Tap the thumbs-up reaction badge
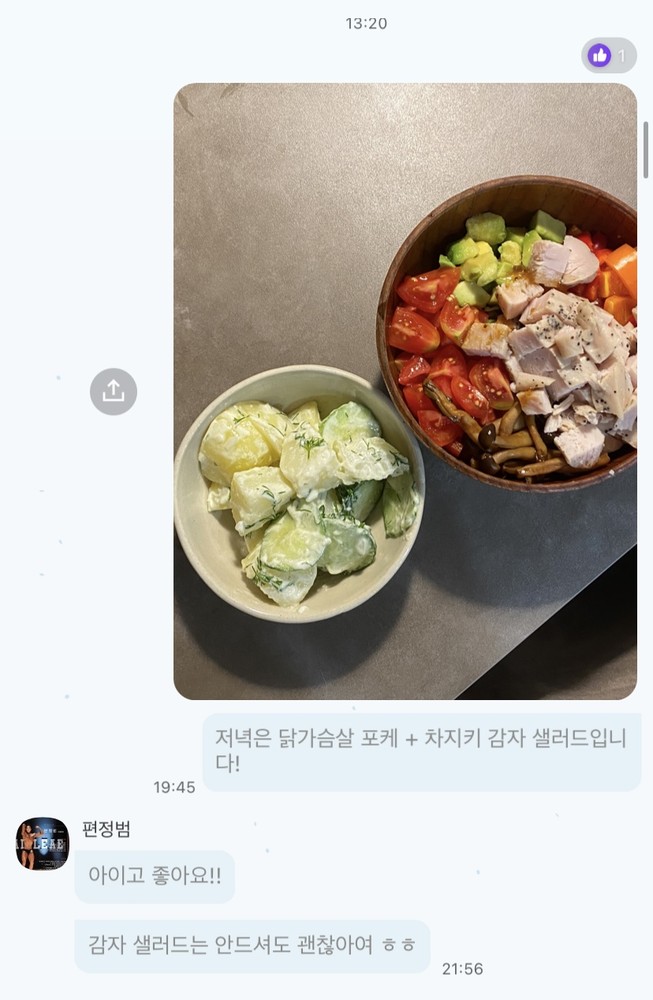Screen dimensions: 653x1000 (608, 56)
